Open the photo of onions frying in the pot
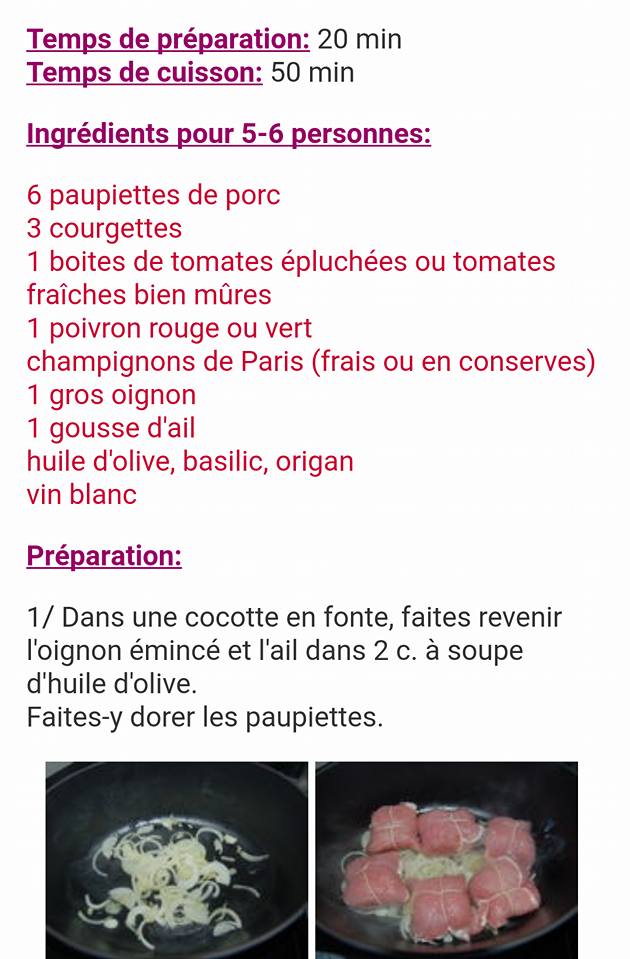630x959 pixels. pos(177,860)
